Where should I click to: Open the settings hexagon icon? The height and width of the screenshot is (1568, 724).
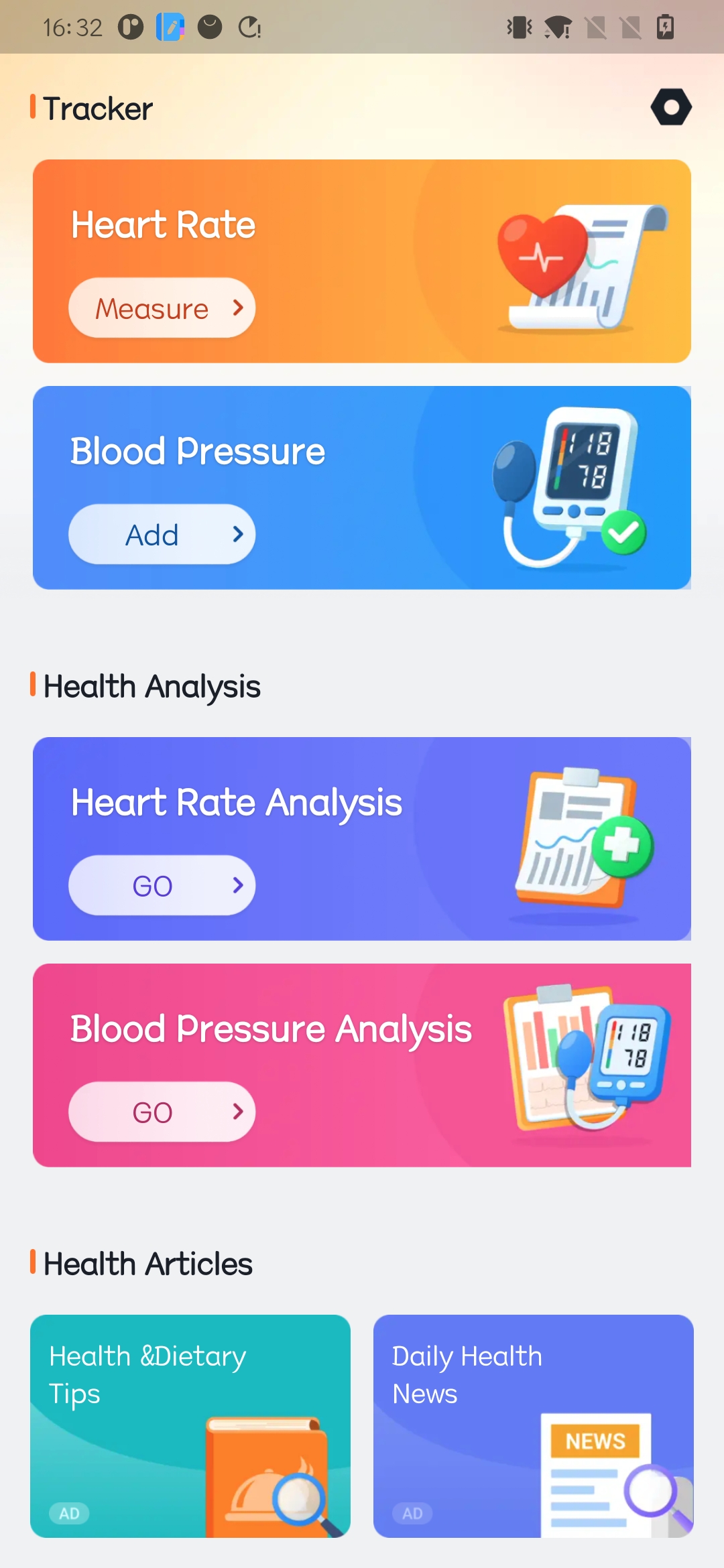(x=671, y=107)
